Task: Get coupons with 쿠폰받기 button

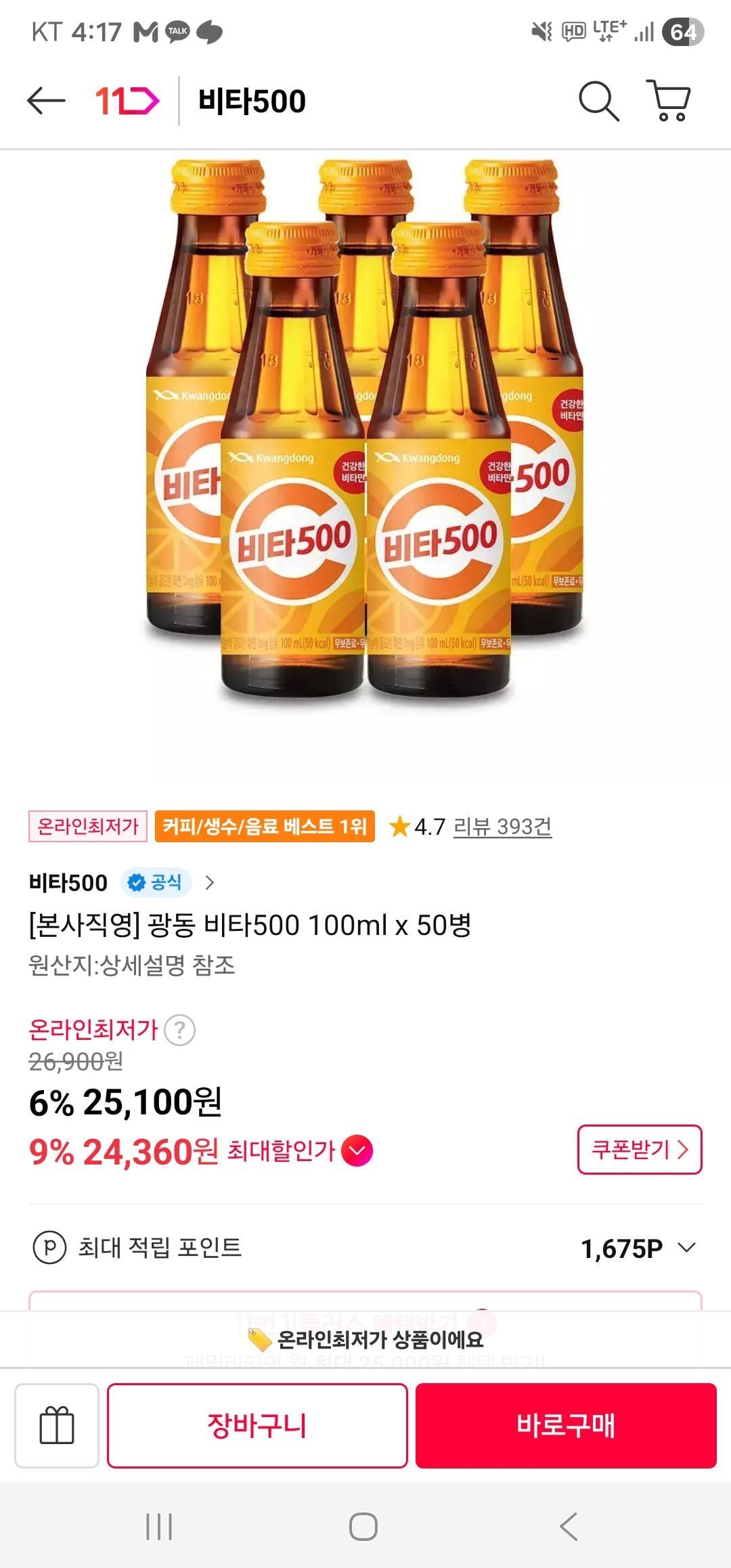Action: tap(639, 1150)
